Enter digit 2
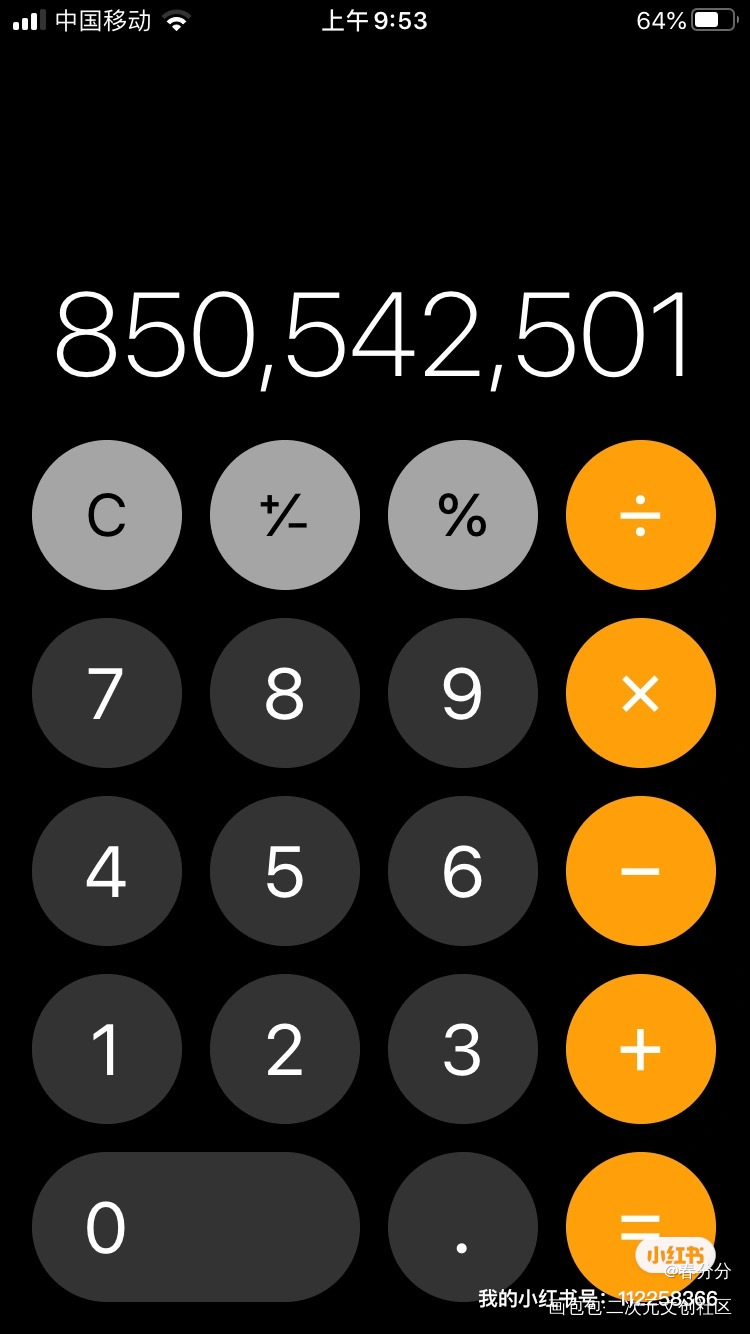This screenshot has height=1334, width=750. [x=285, y=1049]
